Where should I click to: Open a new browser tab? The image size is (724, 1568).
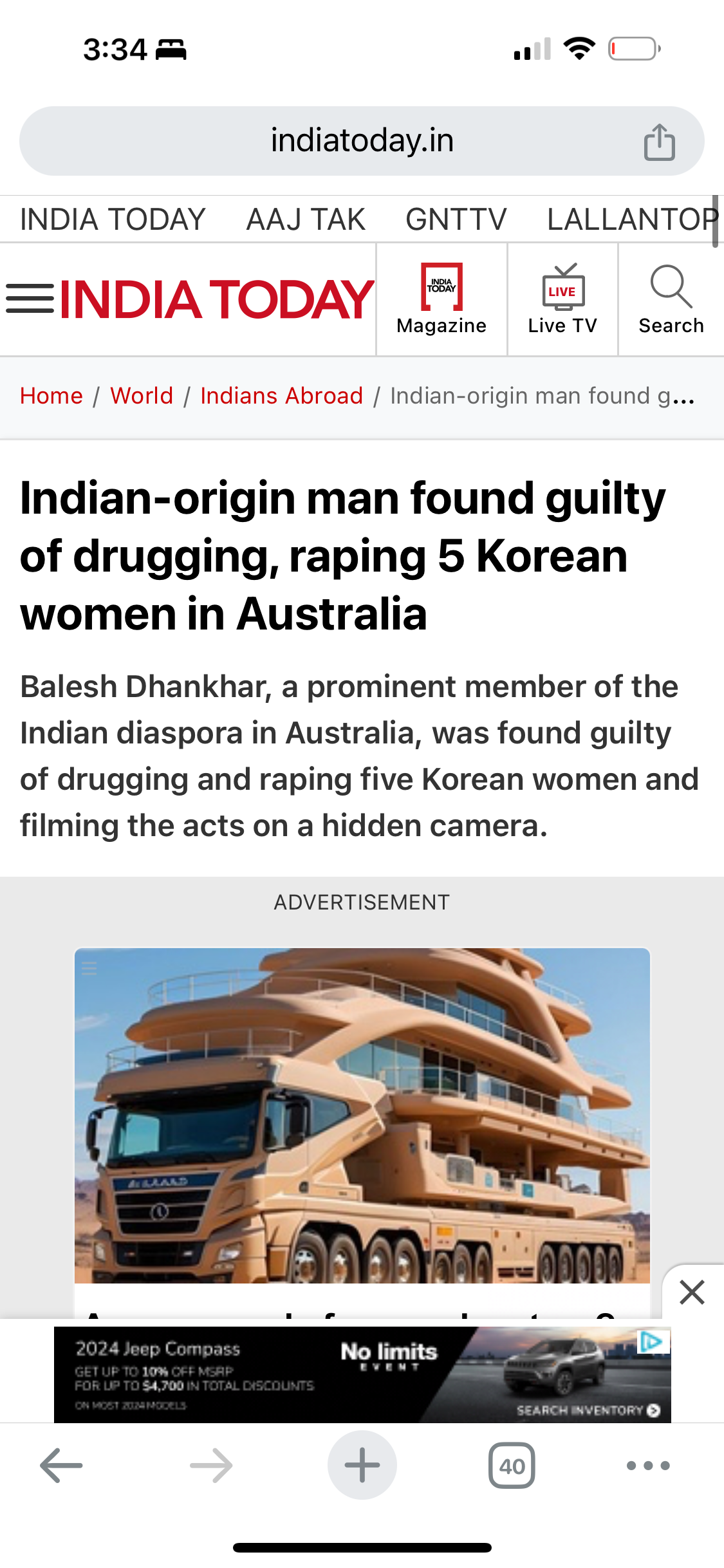coord(362,1466)
